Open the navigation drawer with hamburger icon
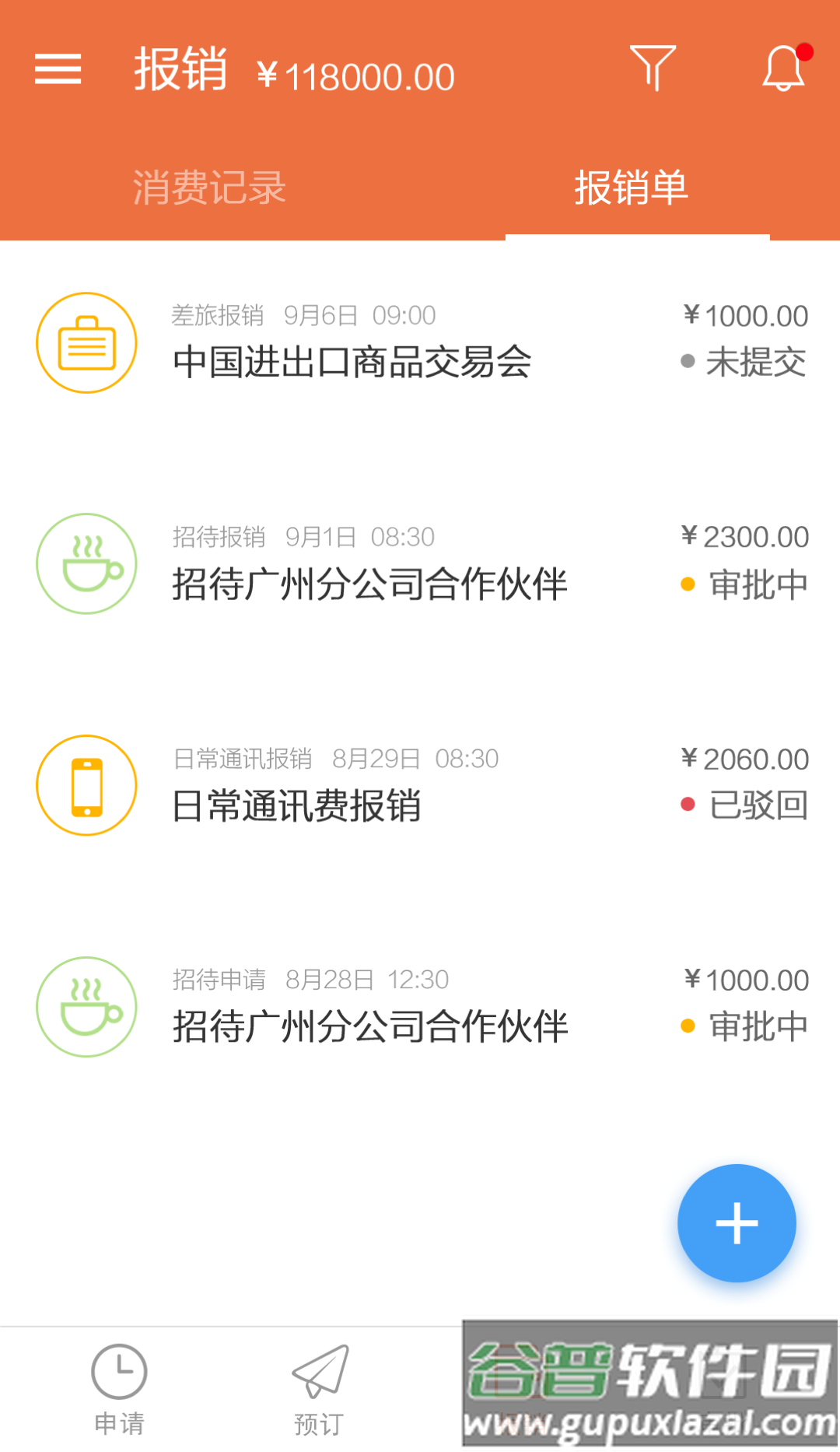840x1452 pixels. pyautogui.click(x=57, y=70)
